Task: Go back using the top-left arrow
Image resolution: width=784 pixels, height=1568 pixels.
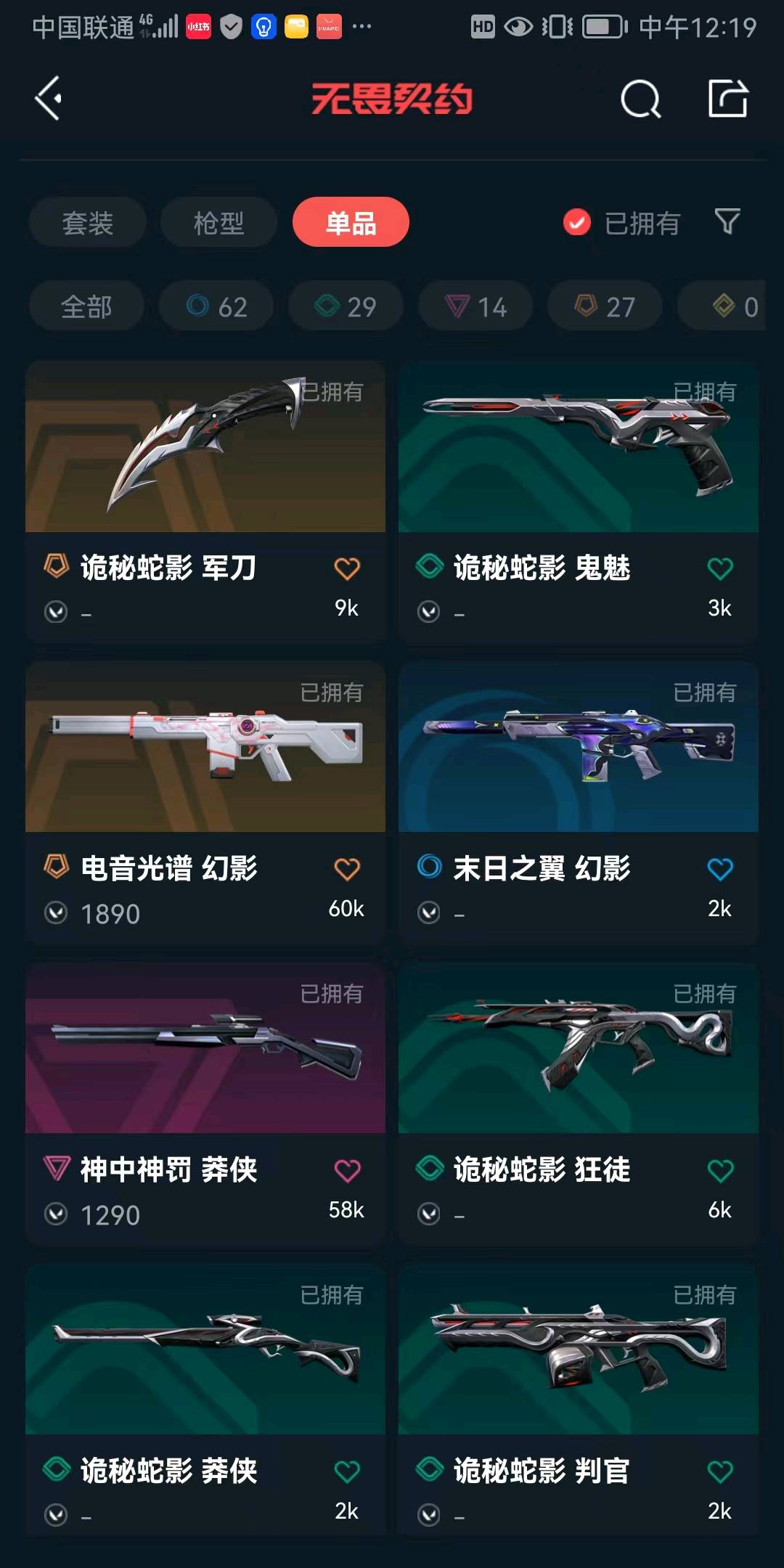Action: 48,98
